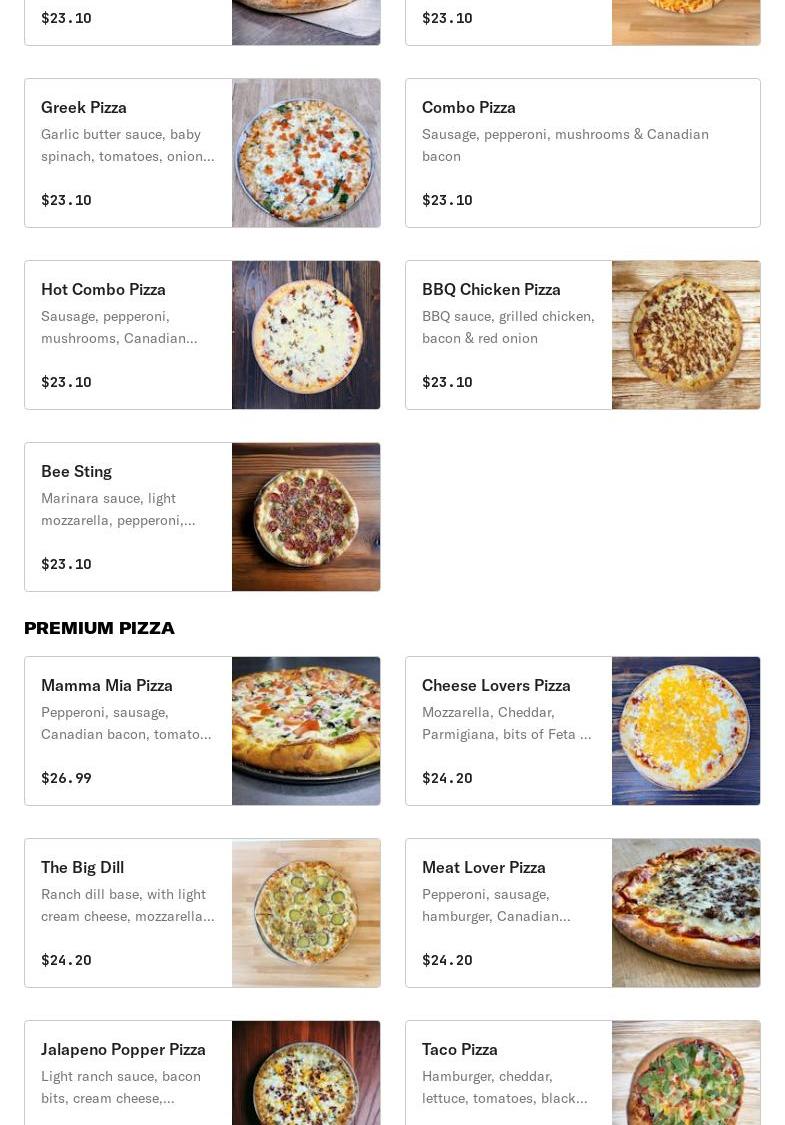The width and height of the screenshot is (785, 1125).
Task: Open the Greek Pizza item
Action: pos(202,153)
